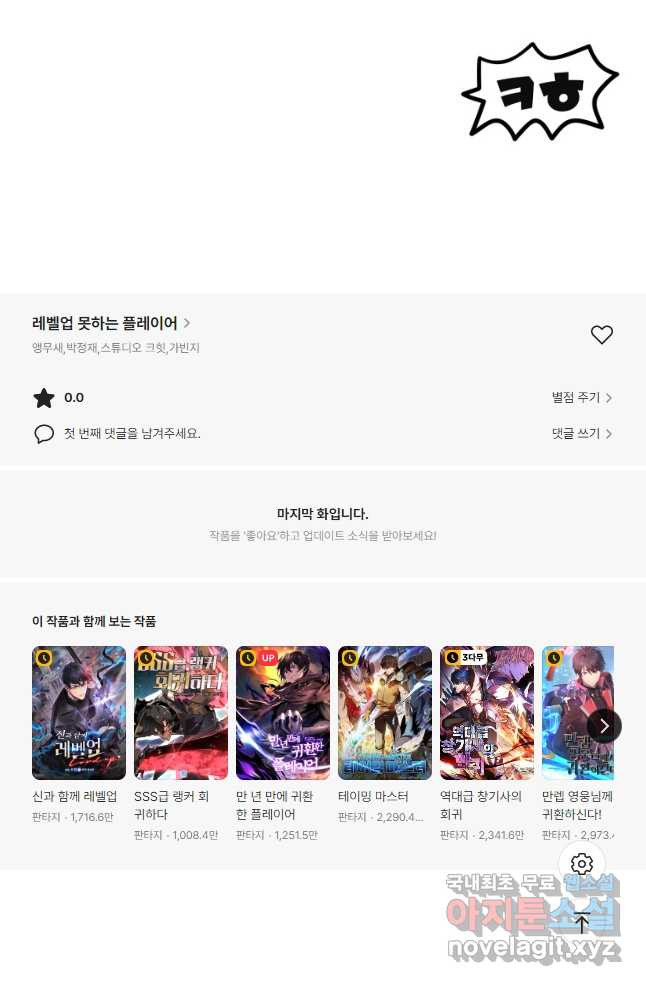646x986 pixels.
Task: Open SSS급 랭커 회귀하다 webtoon
Action: point(181,713)
